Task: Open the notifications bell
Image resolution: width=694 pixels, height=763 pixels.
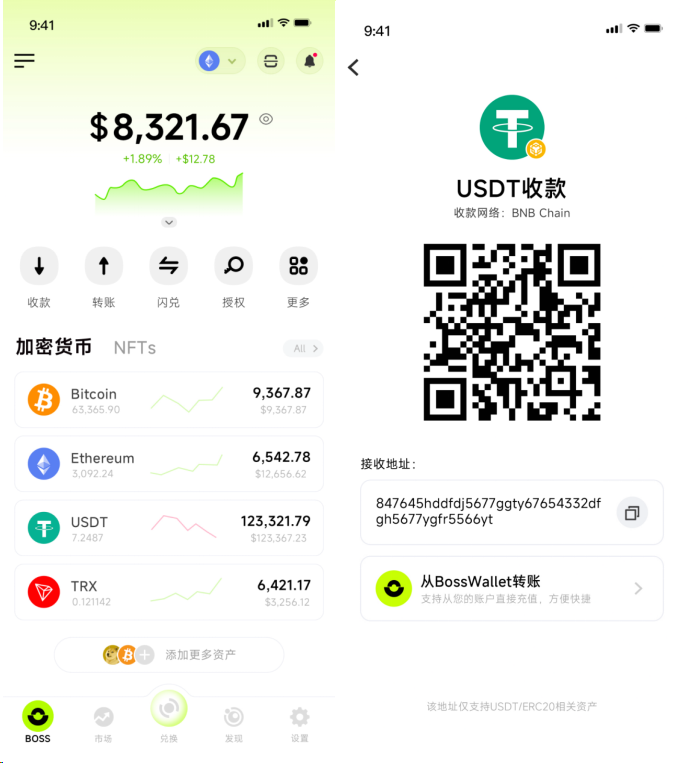Action: 310,61
